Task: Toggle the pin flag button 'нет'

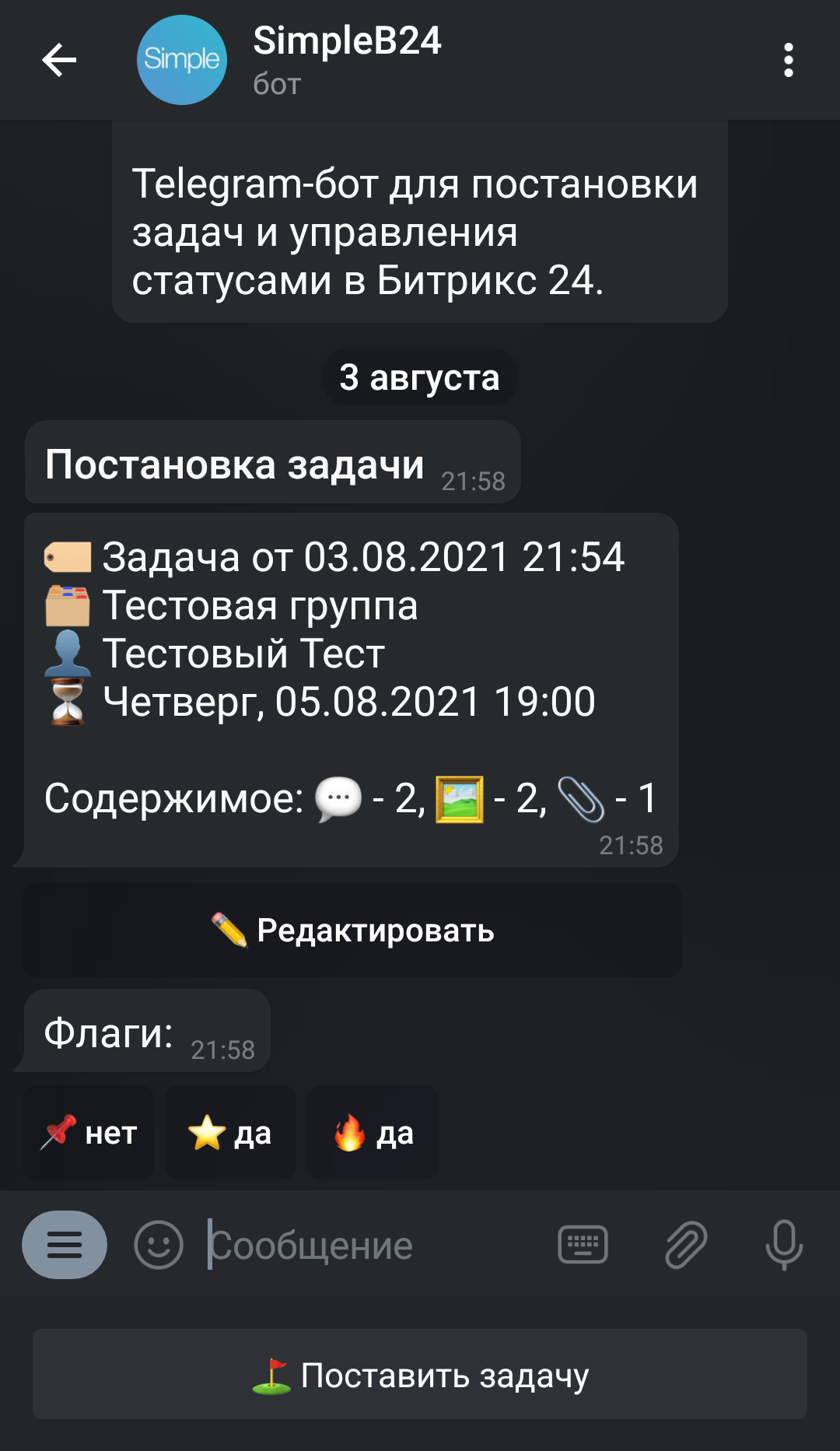Action: [89, 1133]
